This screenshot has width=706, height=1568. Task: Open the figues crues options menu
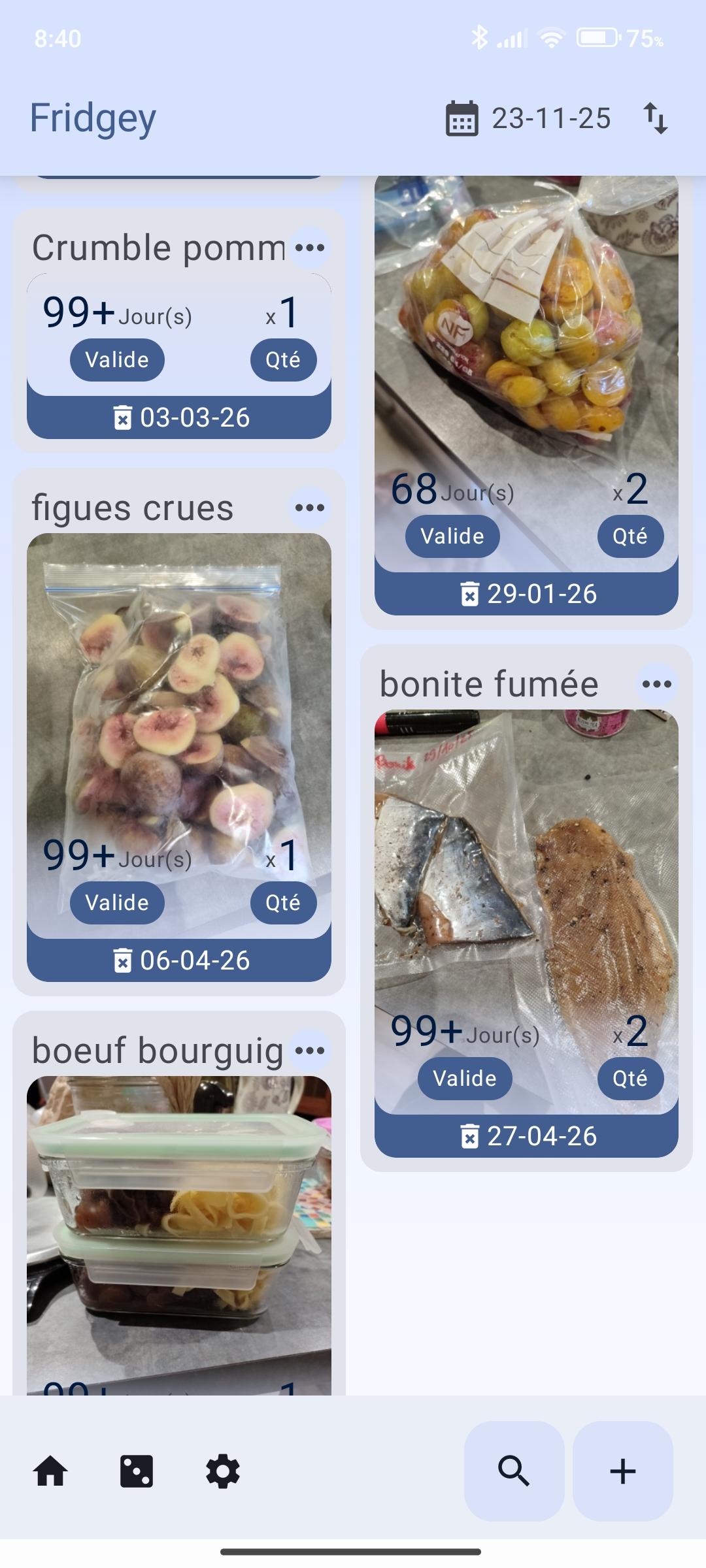pyautogui.click(x=310, y=508)
